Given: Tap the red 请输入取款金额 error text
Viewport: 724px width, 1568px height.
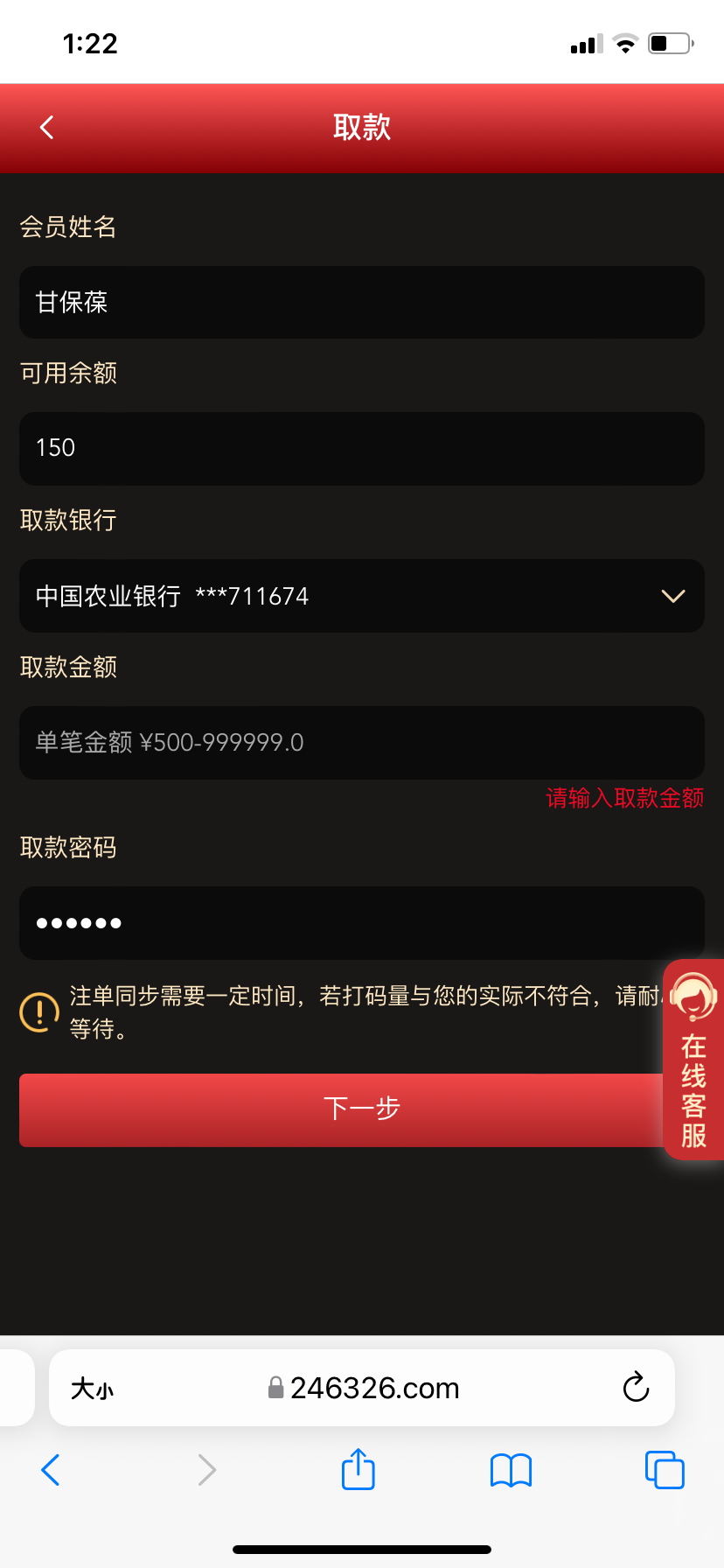Looking at the screenshot, I should point(623,798).
